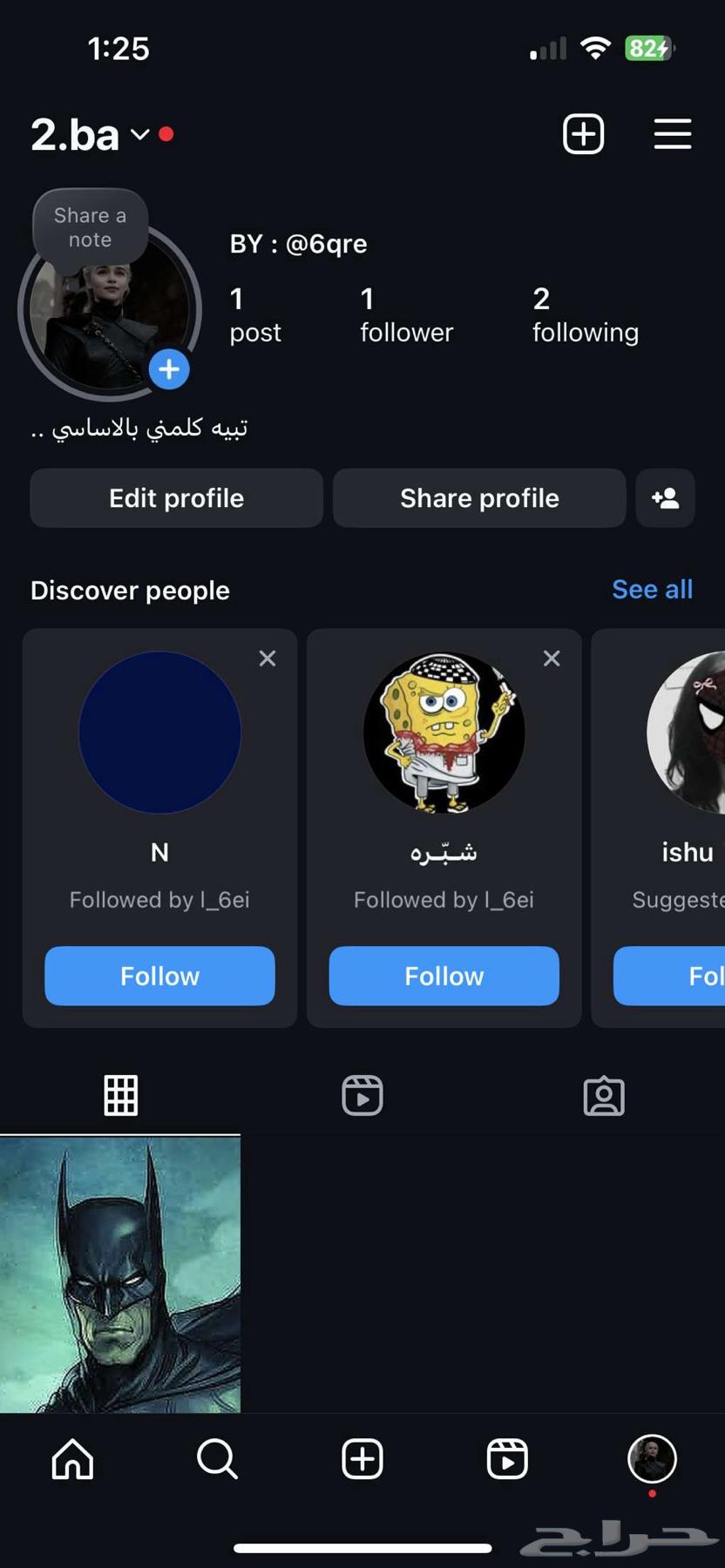Follow the account named N
Image resolution: width=725 pixels, height=1568 pixels.
[x=159, y=976]
